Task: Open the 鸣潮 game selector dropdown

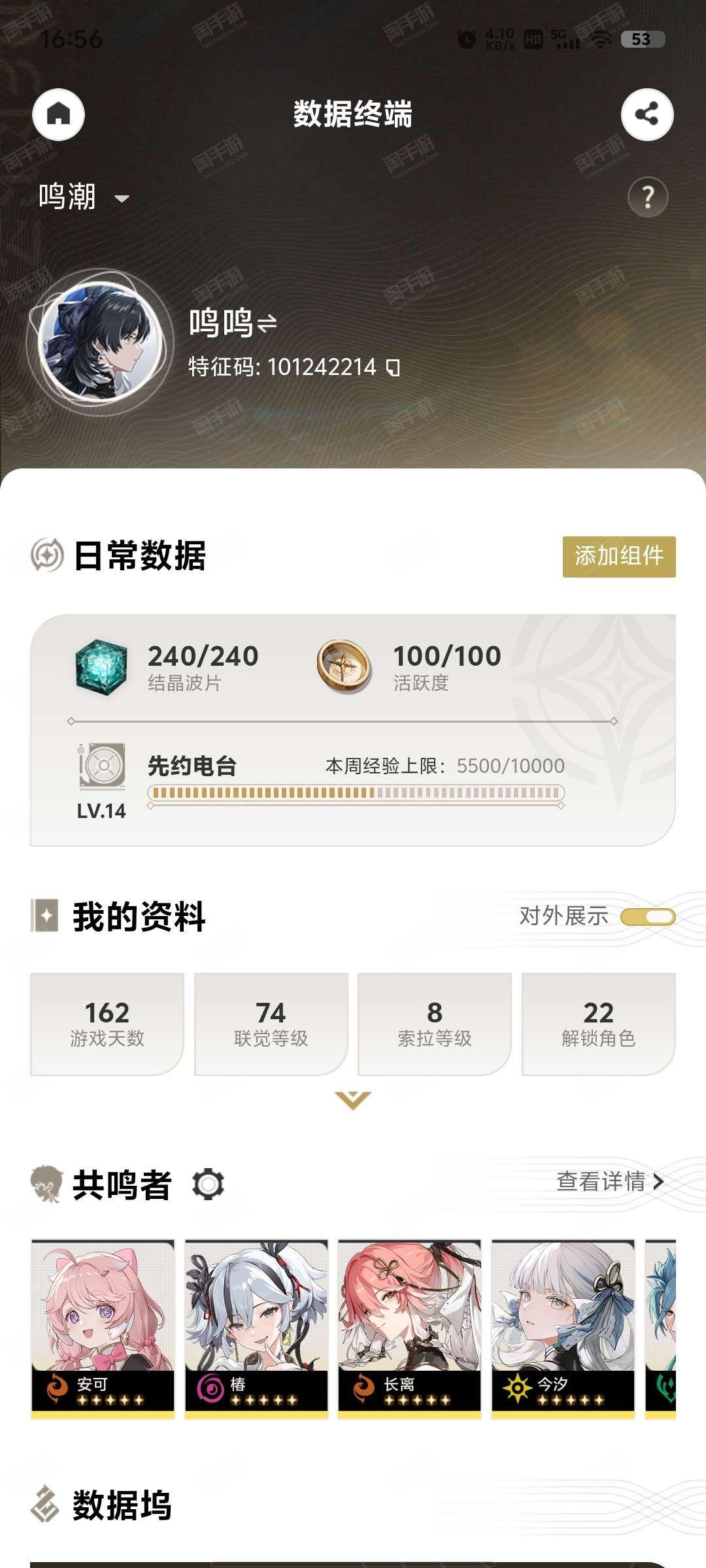Action: tap(84, 197)
